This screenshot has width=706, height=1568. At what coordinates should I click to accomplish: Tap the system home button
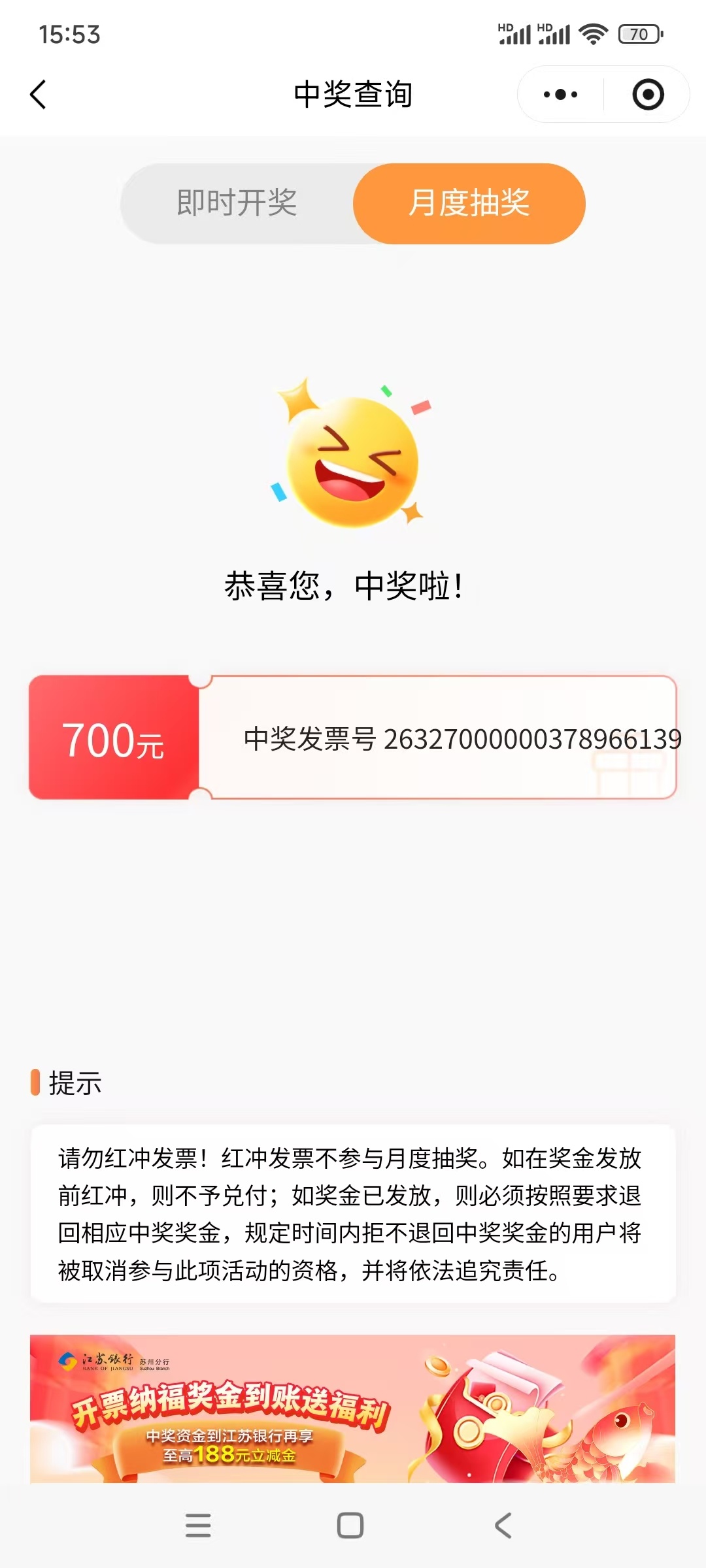click(350, 1526)
